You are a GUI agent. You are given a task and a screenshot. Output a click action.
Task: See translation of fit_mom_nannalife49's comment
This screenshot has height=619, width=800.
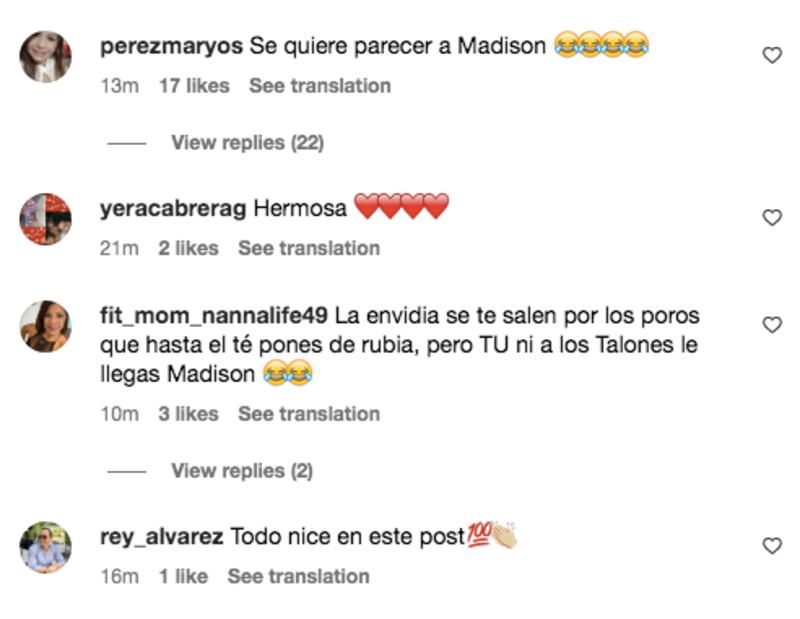click(x=308, y=414)
